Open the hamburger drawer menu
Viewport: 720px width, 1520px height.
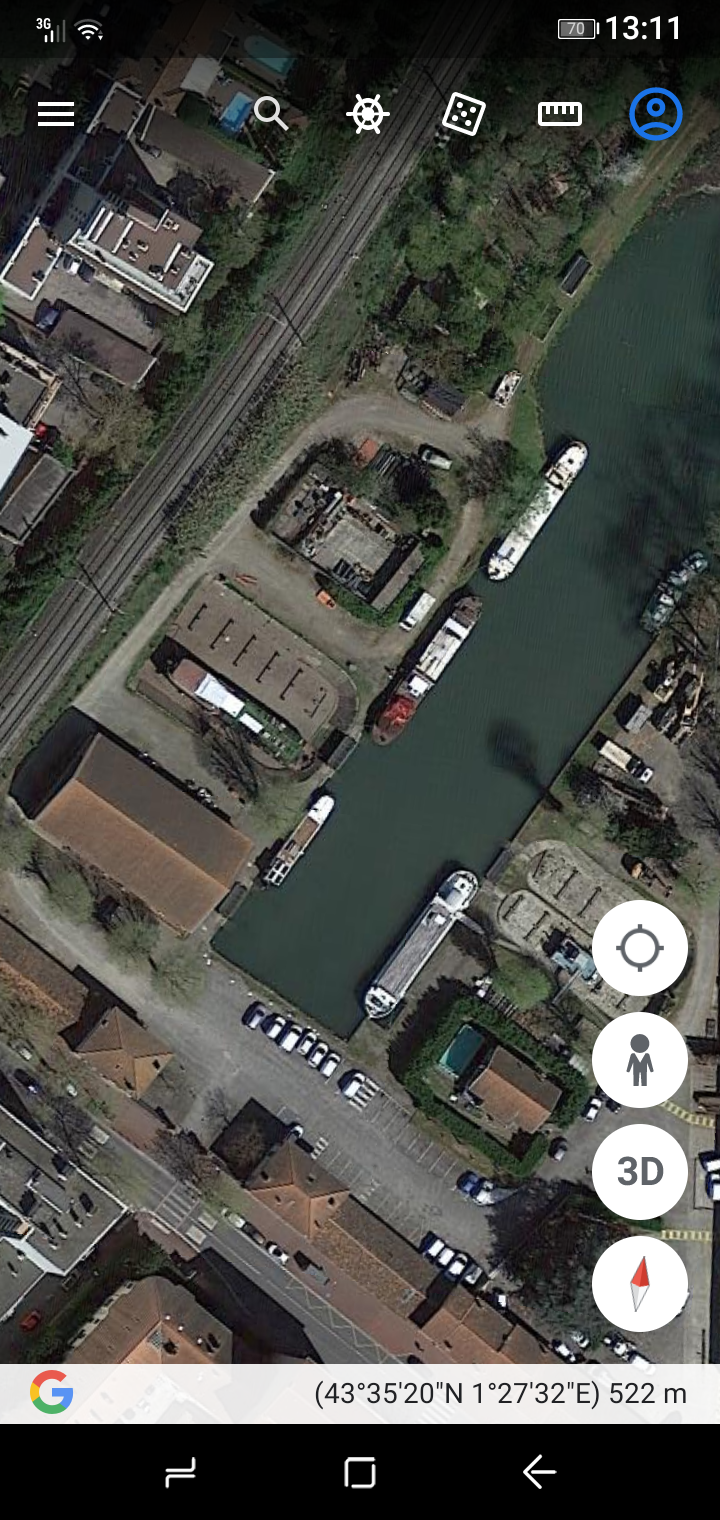[56, 114]
